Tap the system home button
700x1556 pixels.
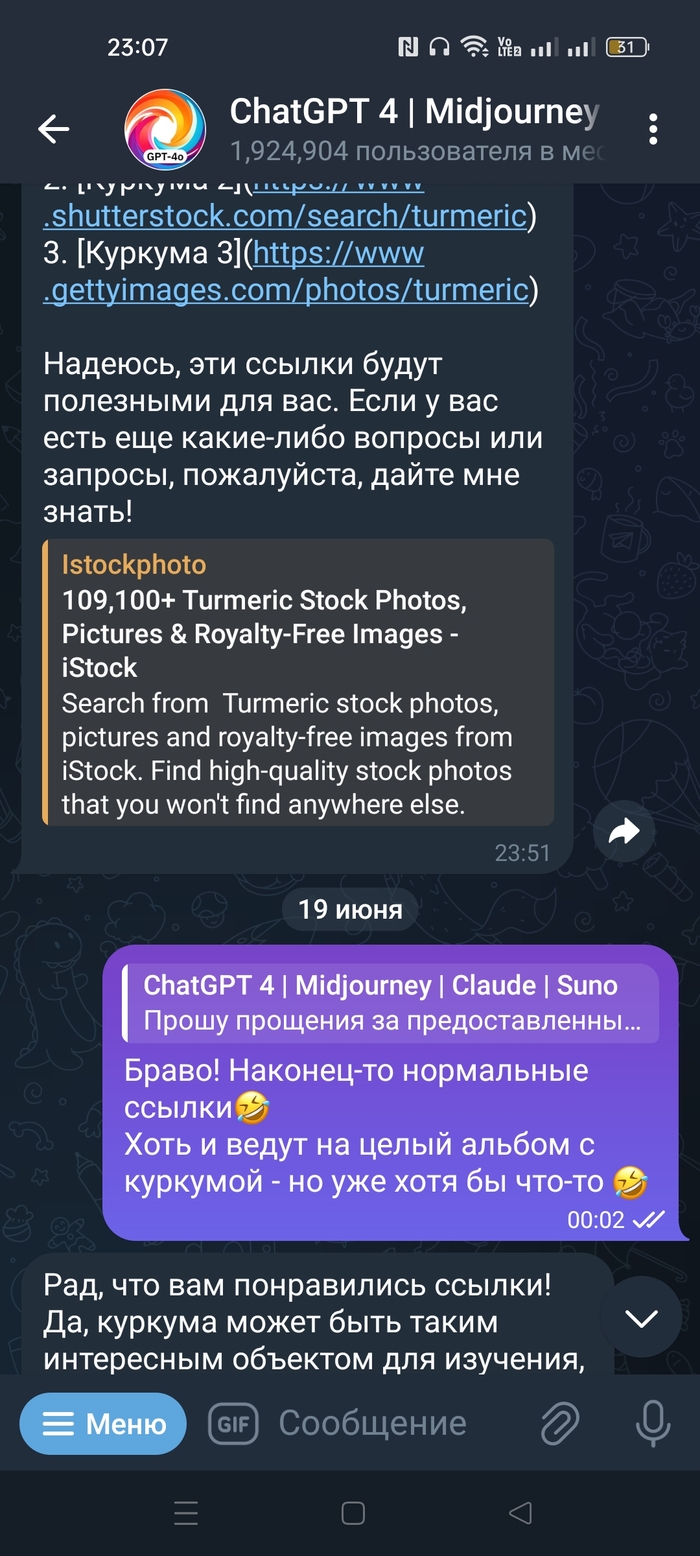coord(352,1513)
